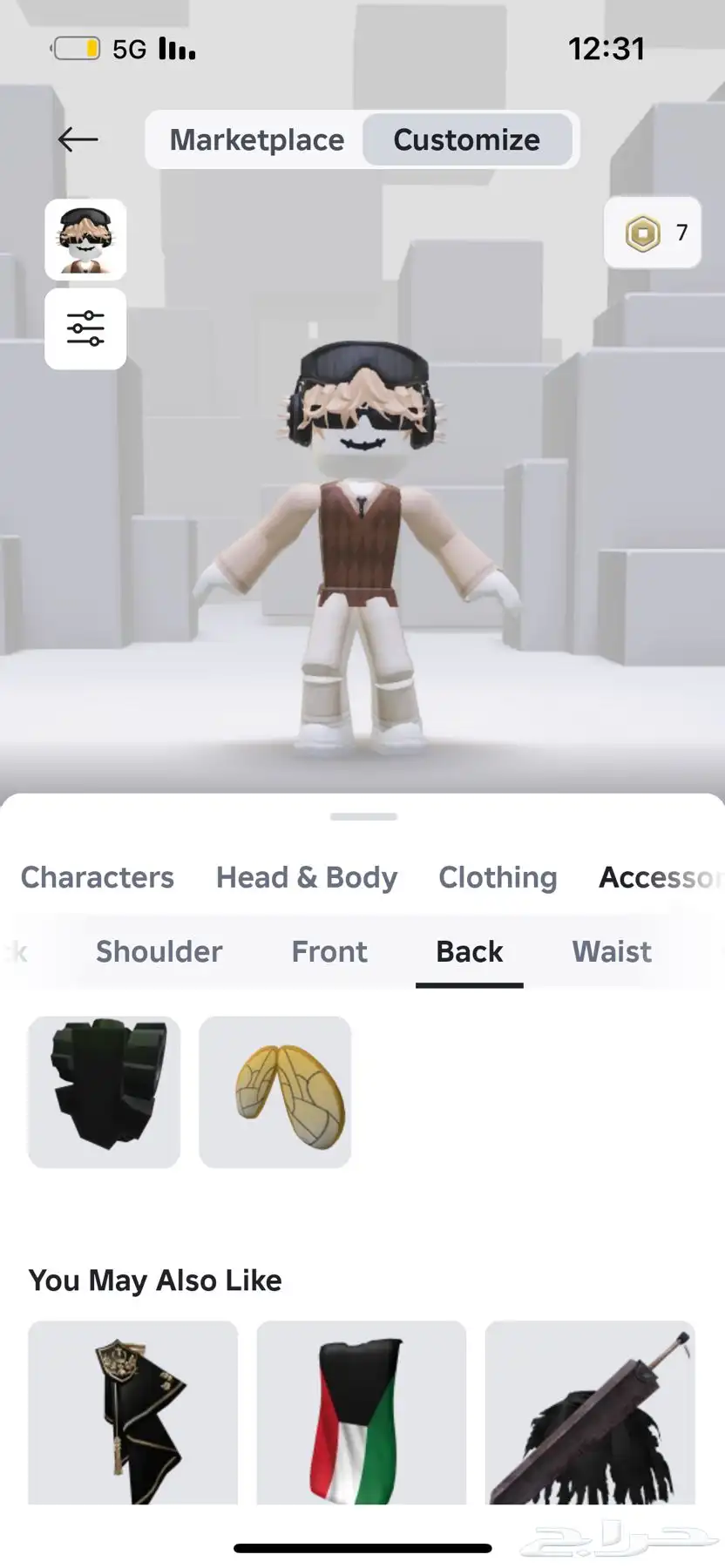
Task: Show Shoulder accessories
Action: coord(159,951)
